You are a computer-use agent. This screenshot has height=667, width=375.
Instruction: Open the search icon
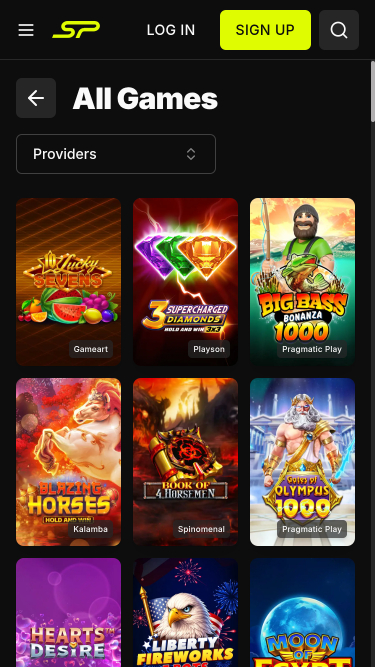point(339,30)
